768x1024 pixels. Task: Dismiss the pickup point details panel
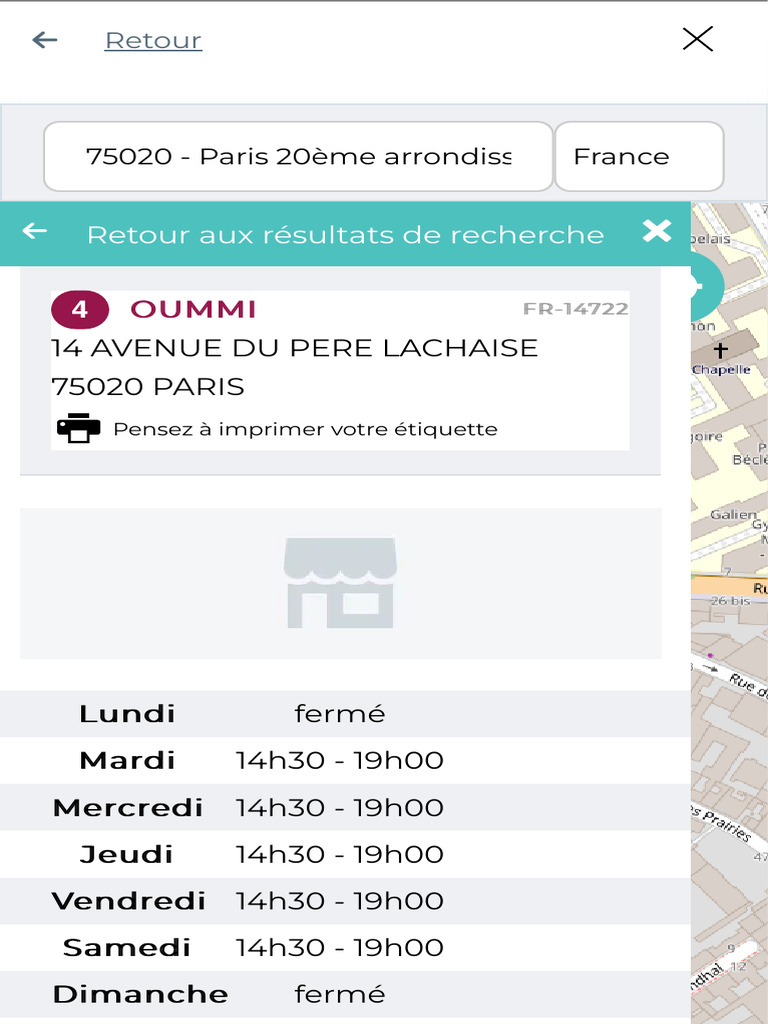point(657,232)
